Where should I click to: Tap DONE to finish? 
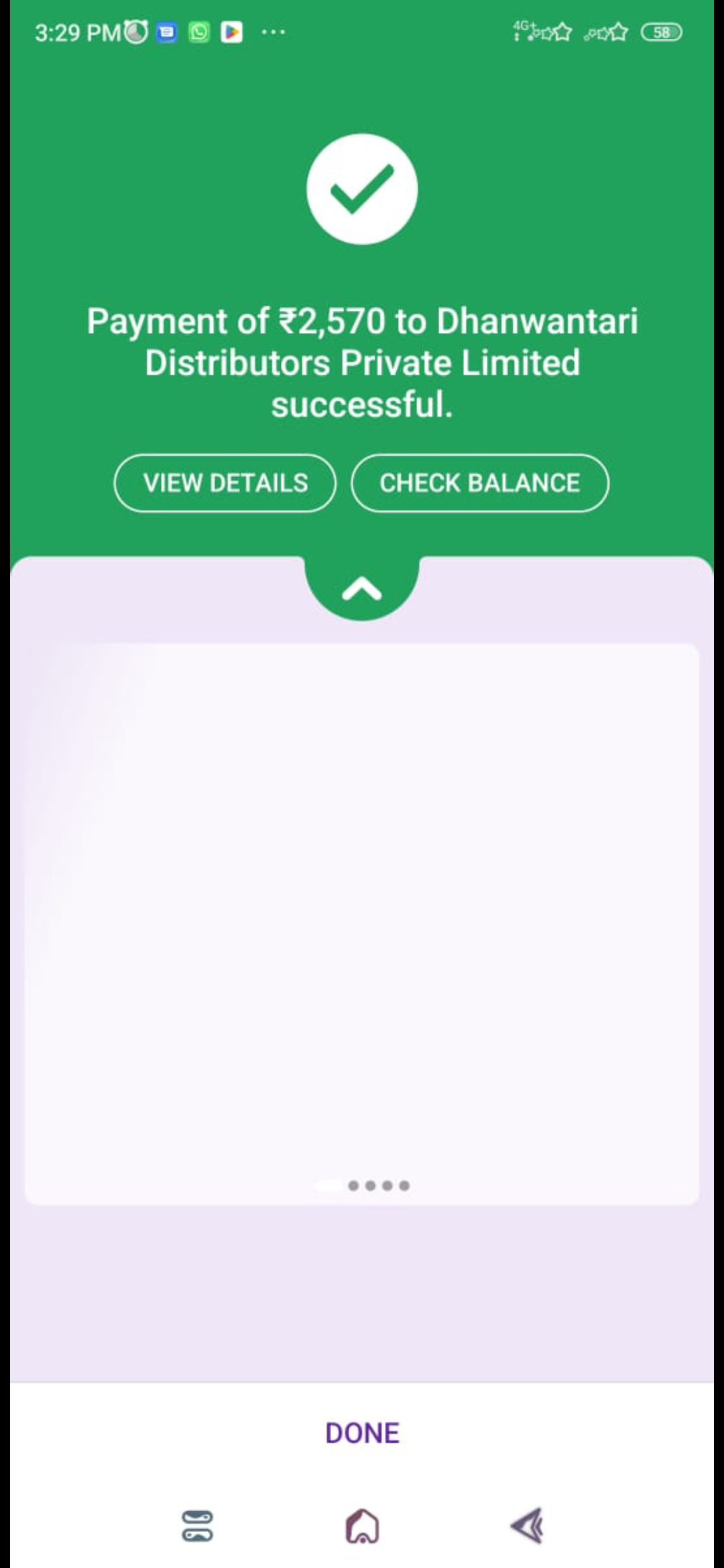tap(362, 1433)
